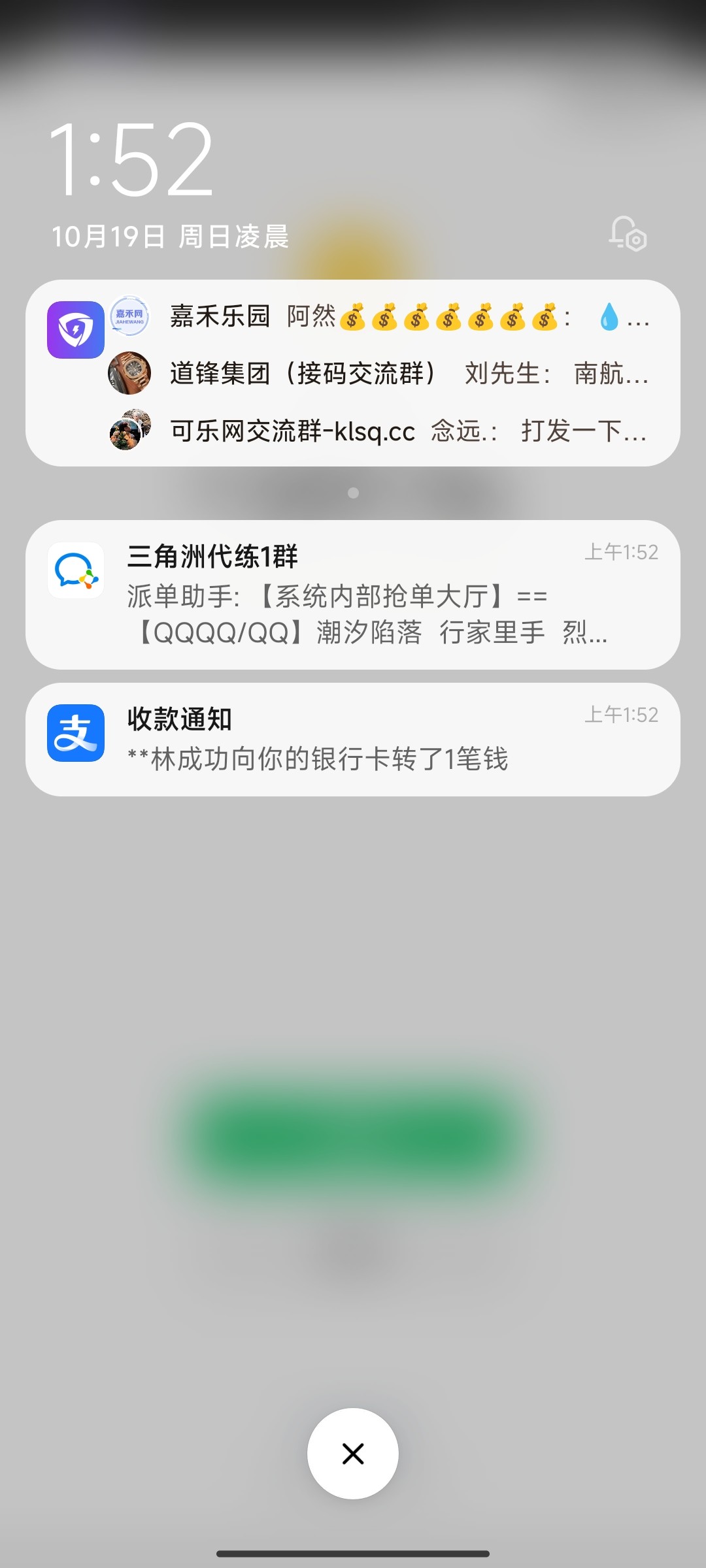Expand 三角洲代练1群 to read full message
Image resolution: width=706 pixels, height=1568 pixels.
(x=353, y=598)
